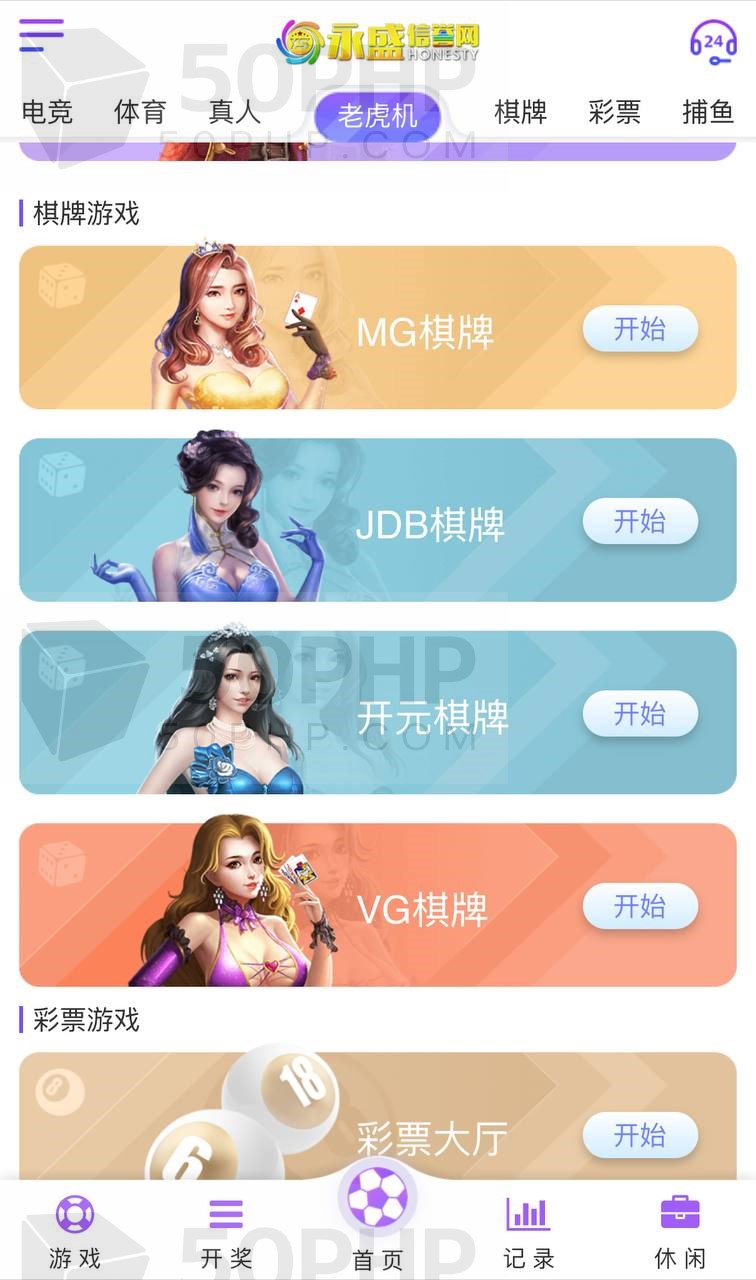Start VG棋牌 with 开始 button
The image size is (756, 1280).
point(640,906)
